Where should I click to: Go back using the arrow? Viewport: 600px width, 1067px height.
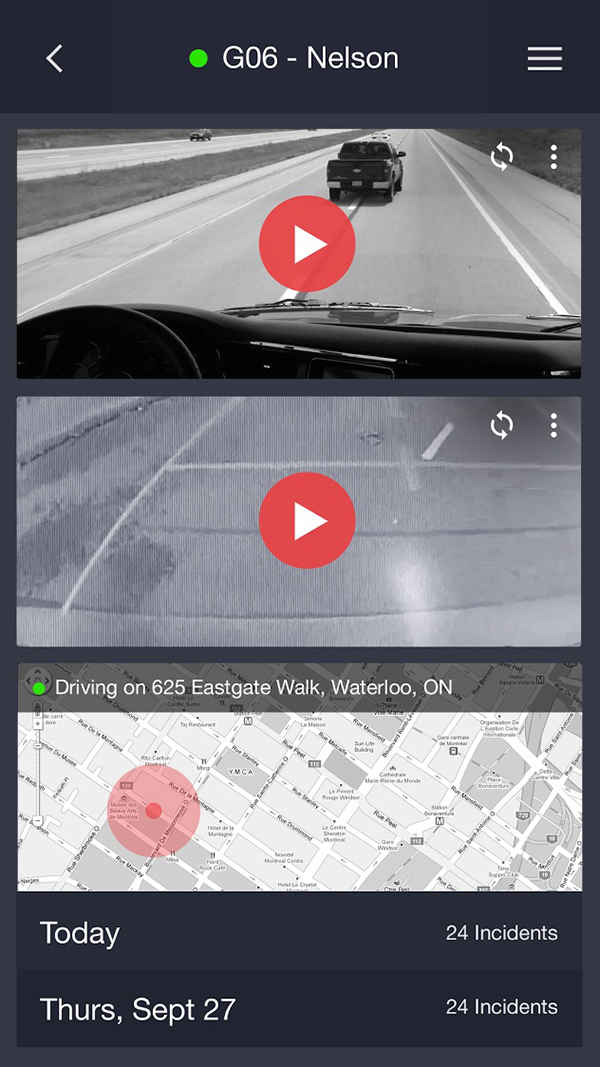(54, 58)
